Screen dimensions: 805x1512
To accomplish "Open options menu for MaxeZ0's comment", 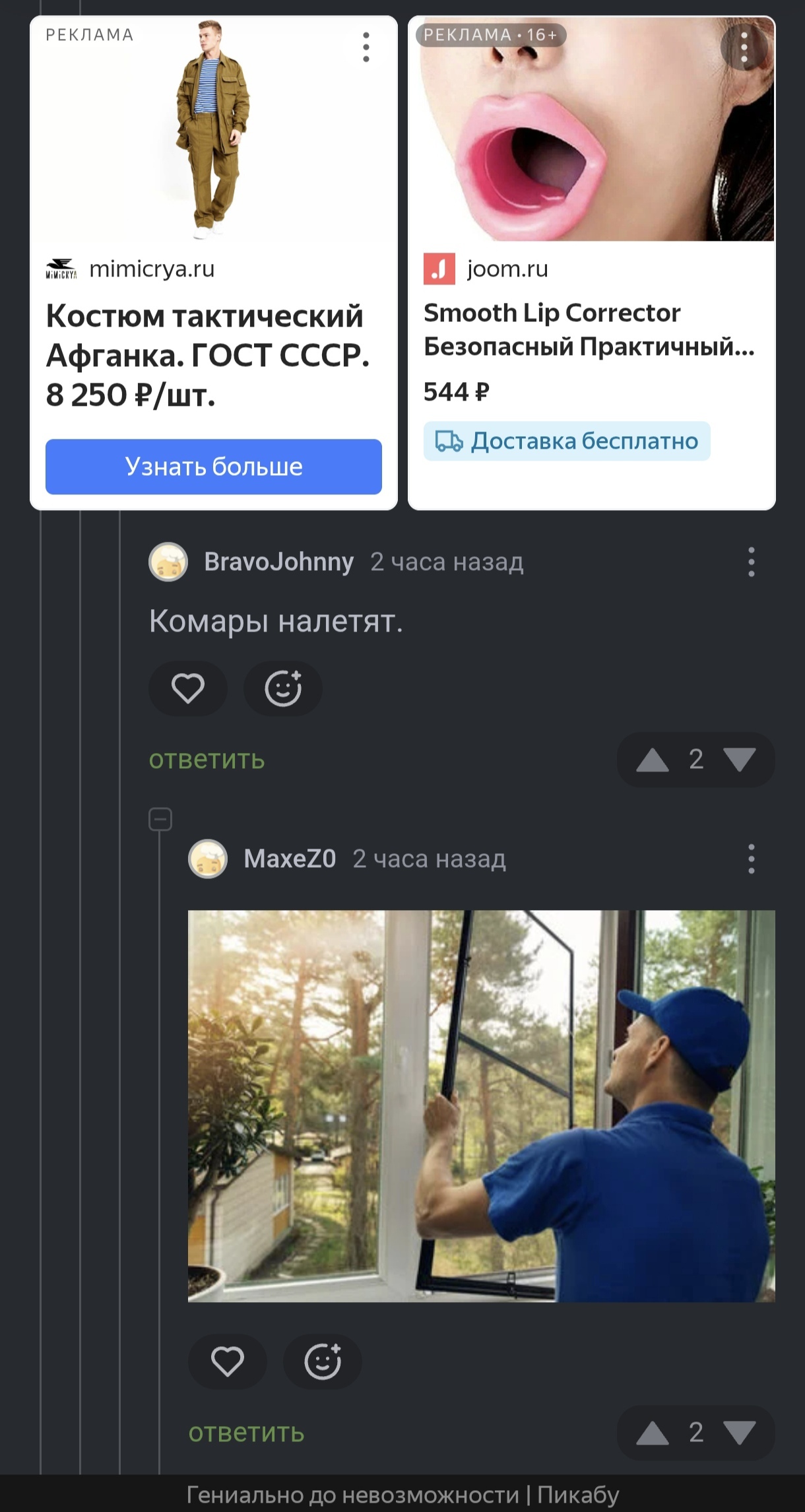I will pos(751,859).
